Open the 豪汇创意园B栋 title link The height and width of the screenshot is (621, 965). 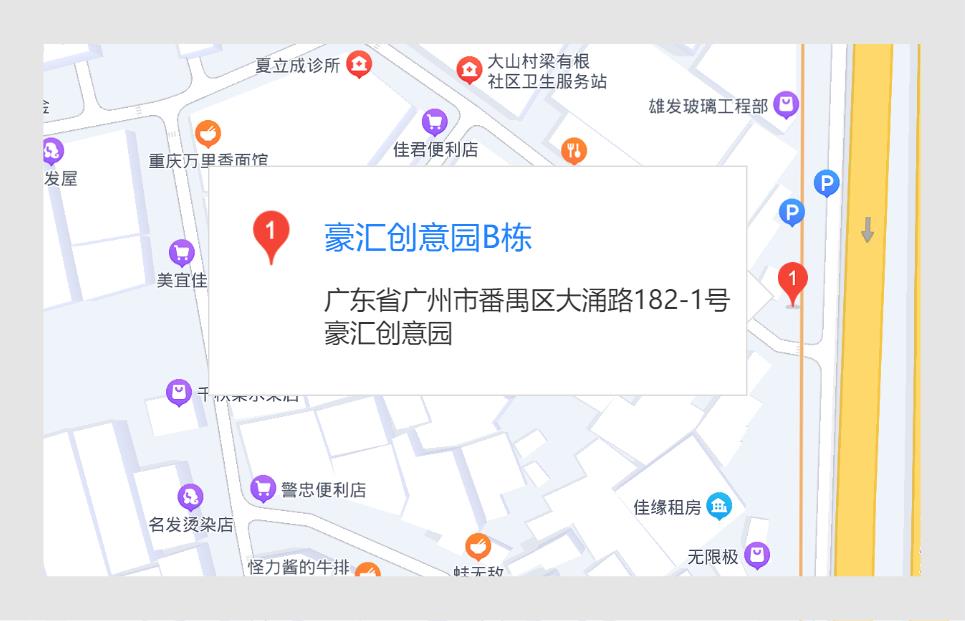pos(428,237)
